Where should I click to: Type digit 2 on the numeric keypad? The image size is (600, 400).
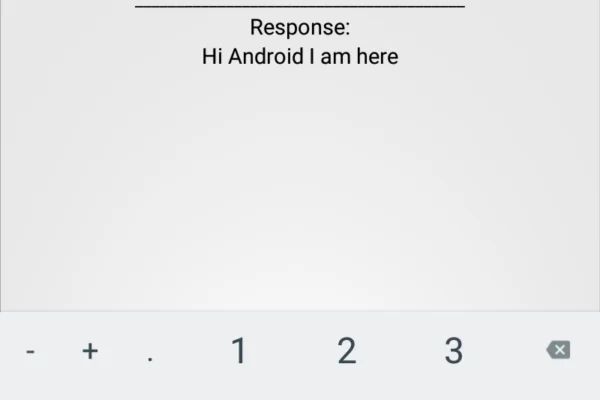tap(346, 351)
